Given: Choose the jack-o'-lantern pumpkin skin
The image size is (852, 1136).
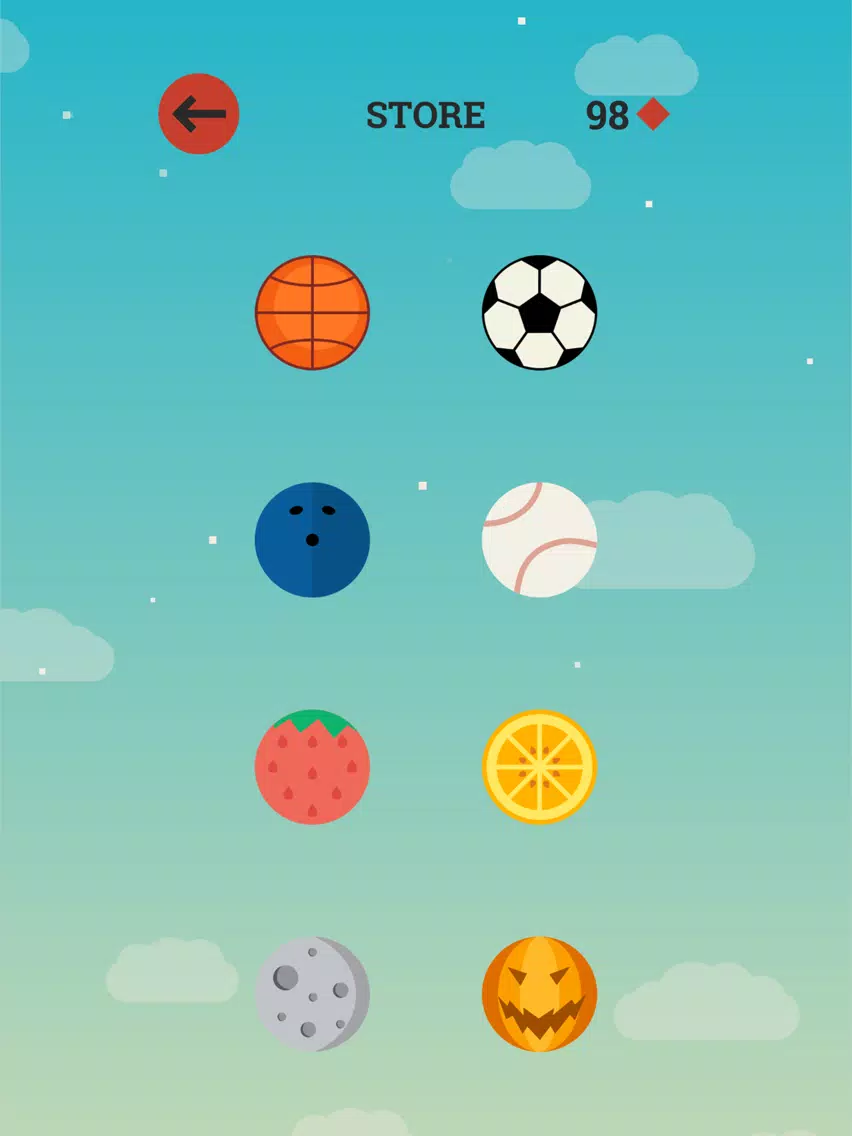Looking at the screenshot, I should pos(539,994).
